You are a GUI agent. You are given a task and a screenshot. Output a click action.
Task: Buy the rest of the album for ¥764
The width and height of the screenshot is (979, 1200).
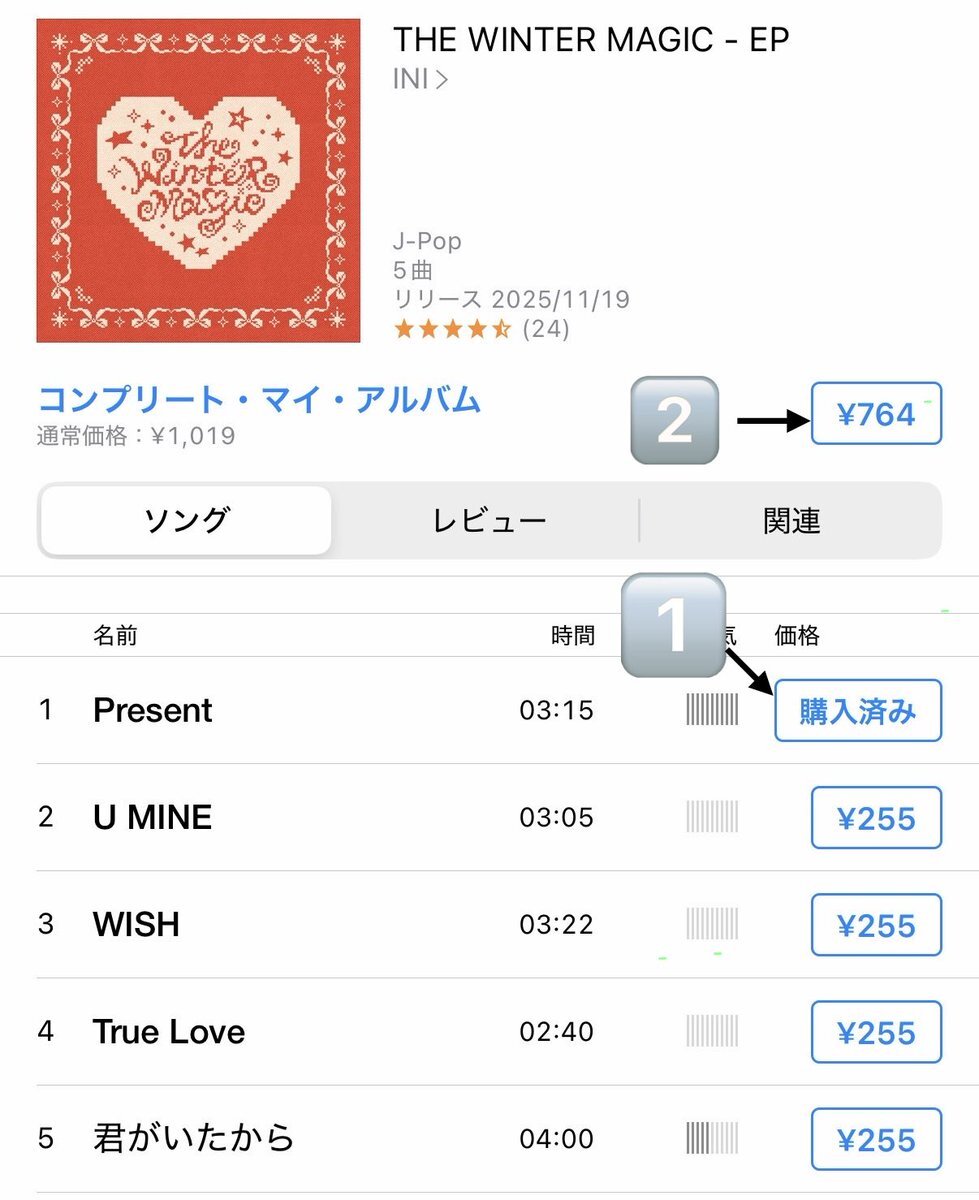(876, 414)
